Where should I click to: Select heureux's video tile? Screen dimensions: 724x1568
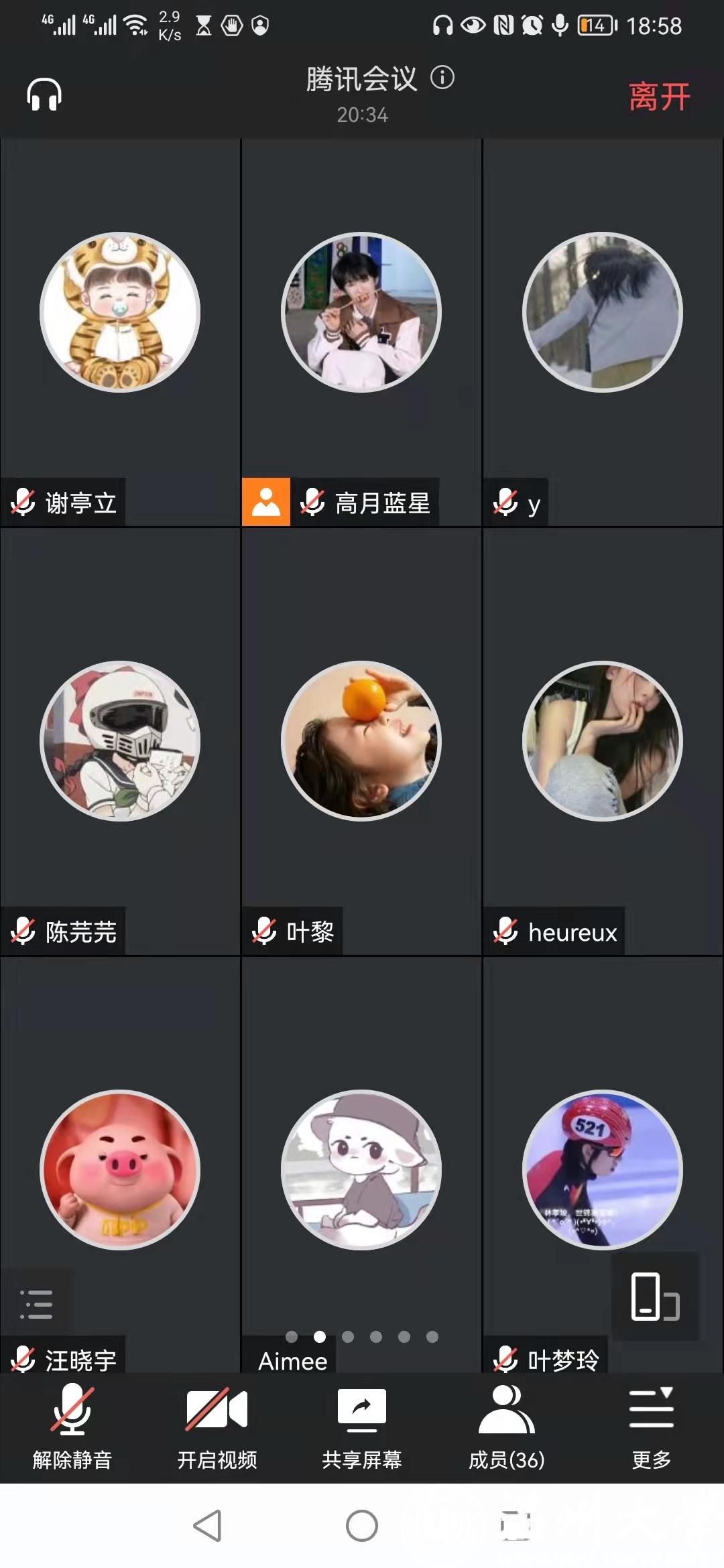(x=603, y=741)
